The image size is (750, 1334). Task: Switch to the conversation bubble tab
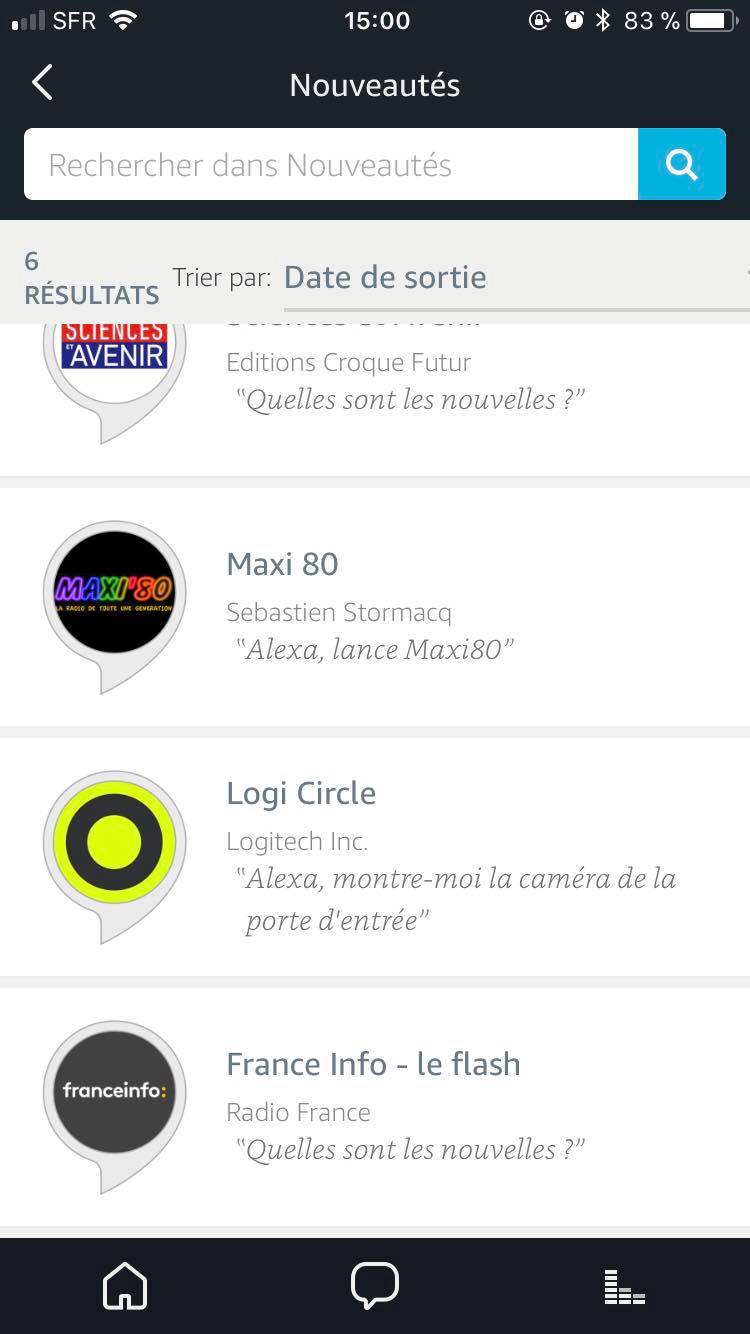pyautogui.click(x=375, y=1286)
